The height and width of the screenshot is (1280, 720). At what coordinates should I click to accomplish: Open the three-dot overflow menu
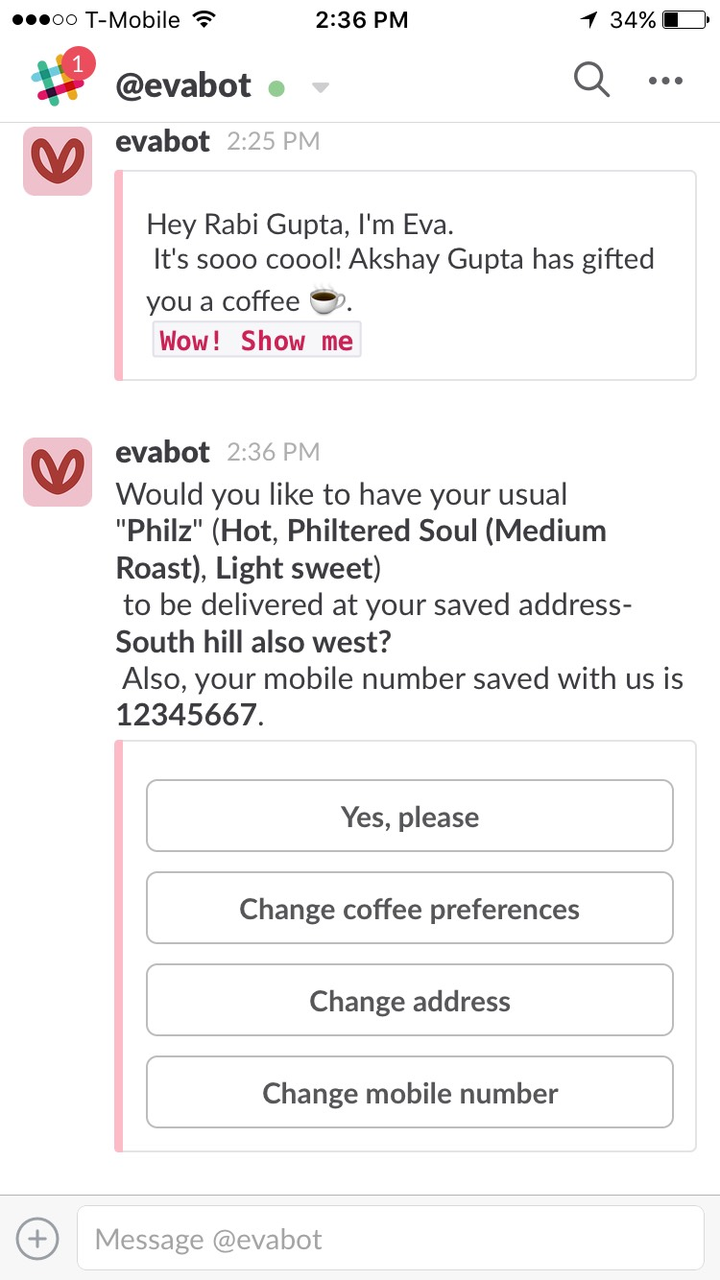tap(665, 82)
